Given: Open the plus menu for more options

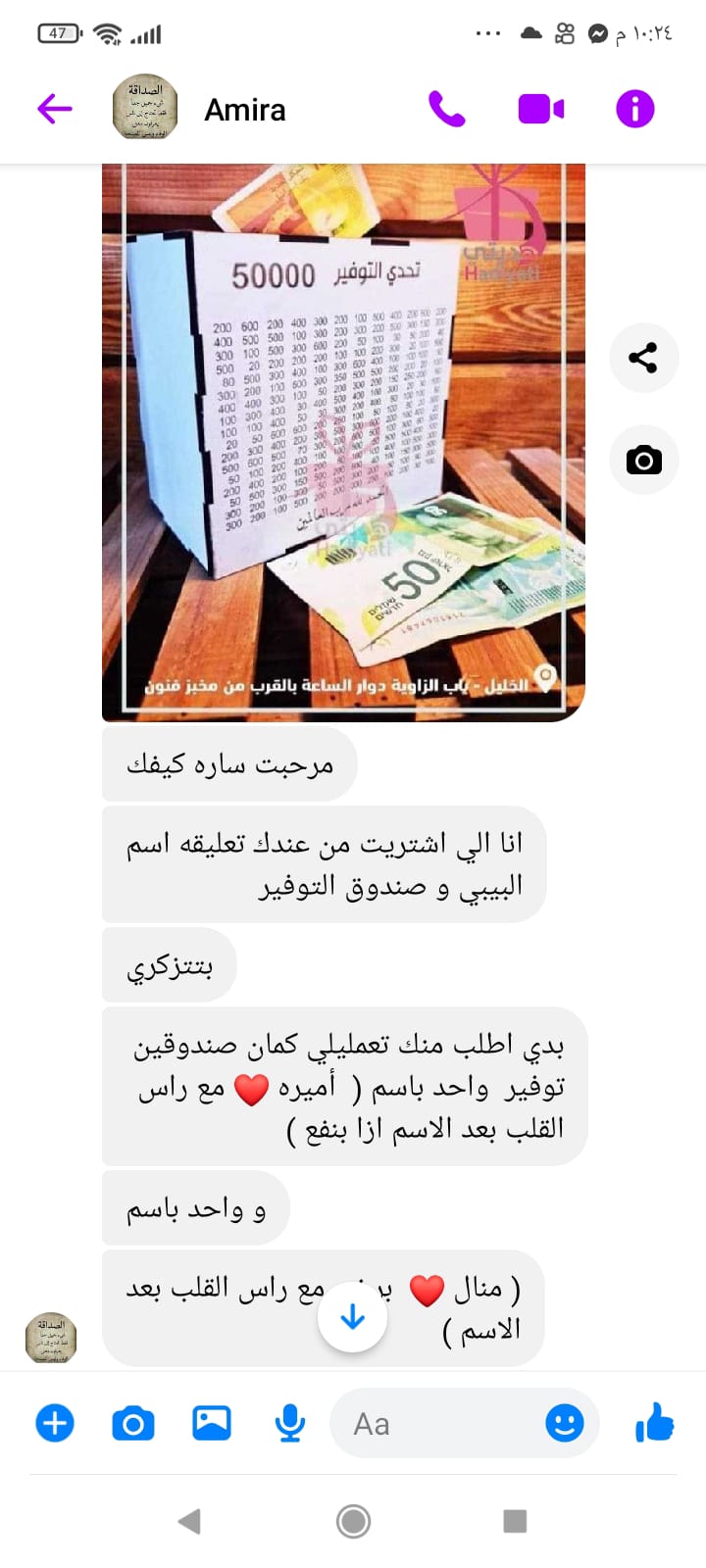Looking at the screenshot, I should 55,1422.
